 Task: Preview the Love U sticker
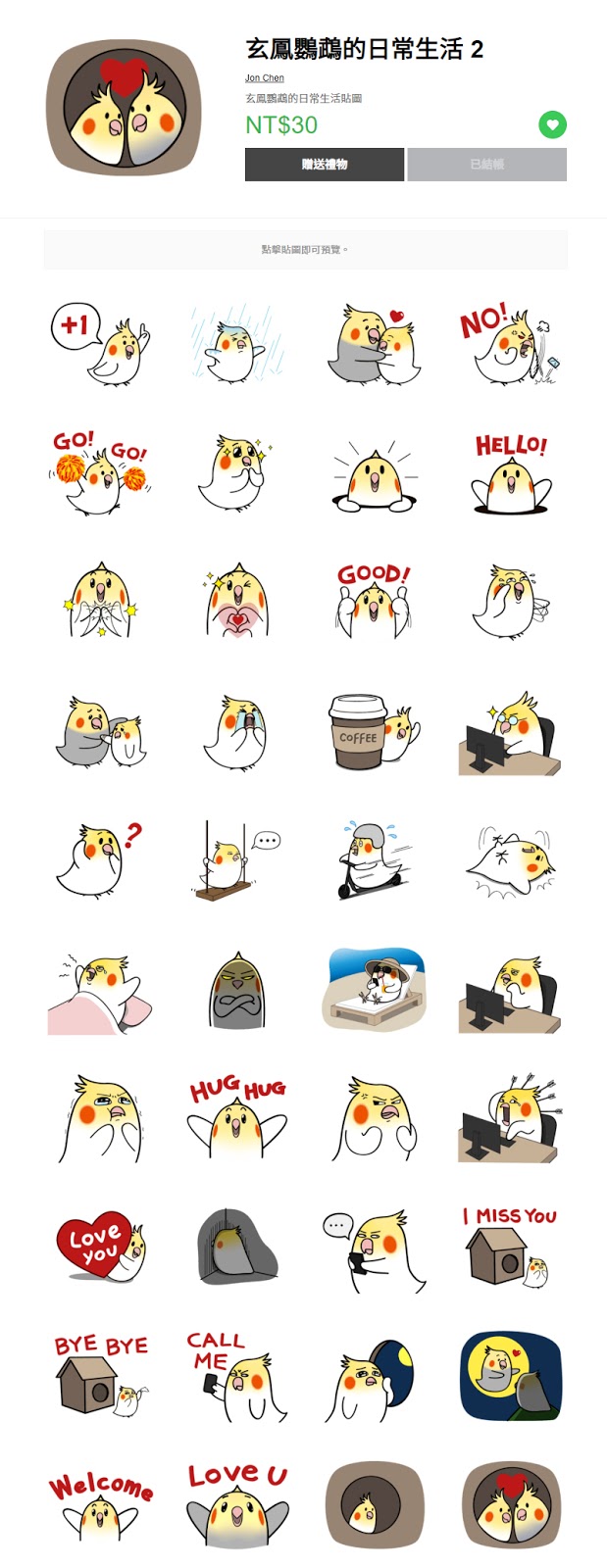coord(237,1505)
